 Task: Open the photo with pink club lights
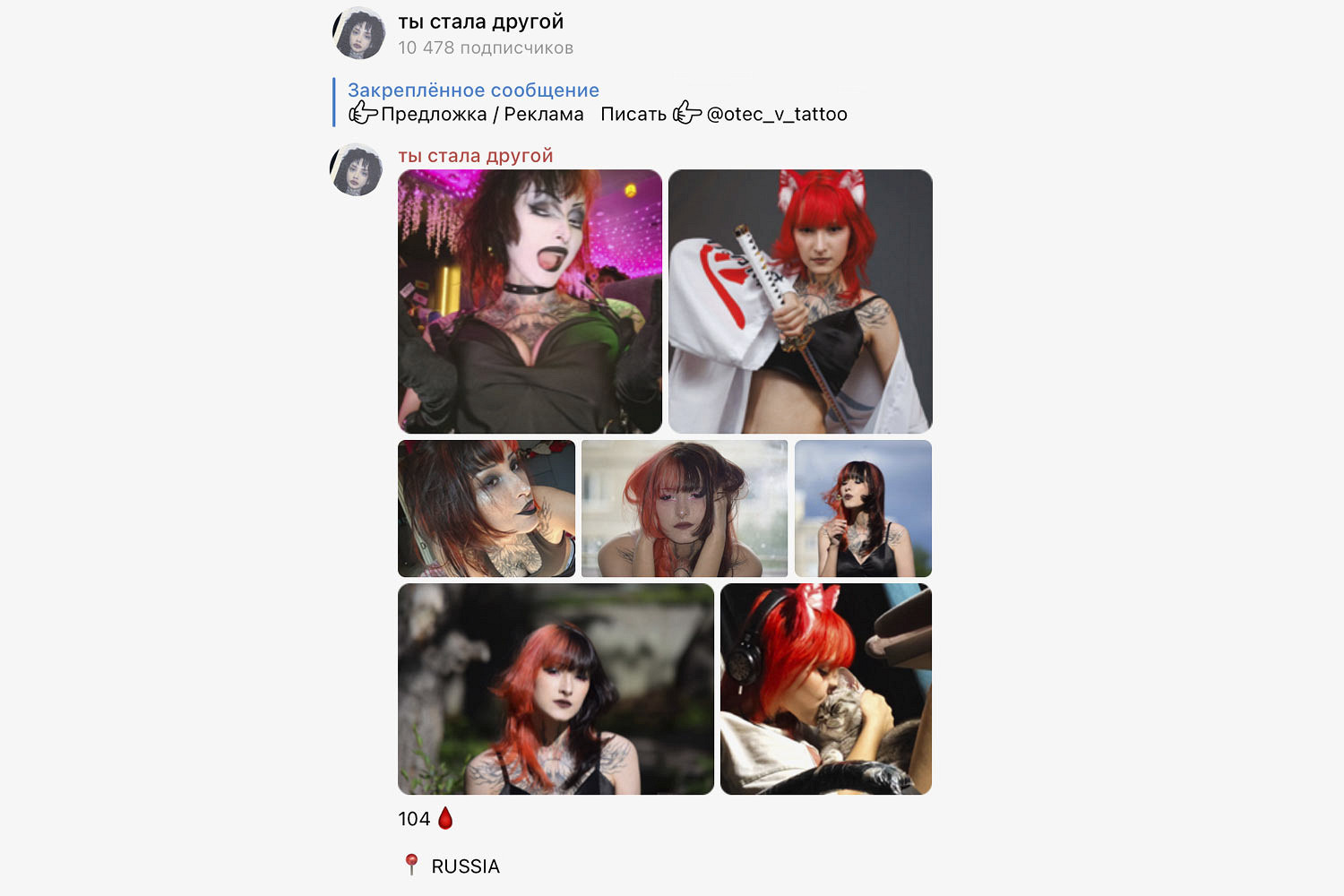click(x=530, y=301)
